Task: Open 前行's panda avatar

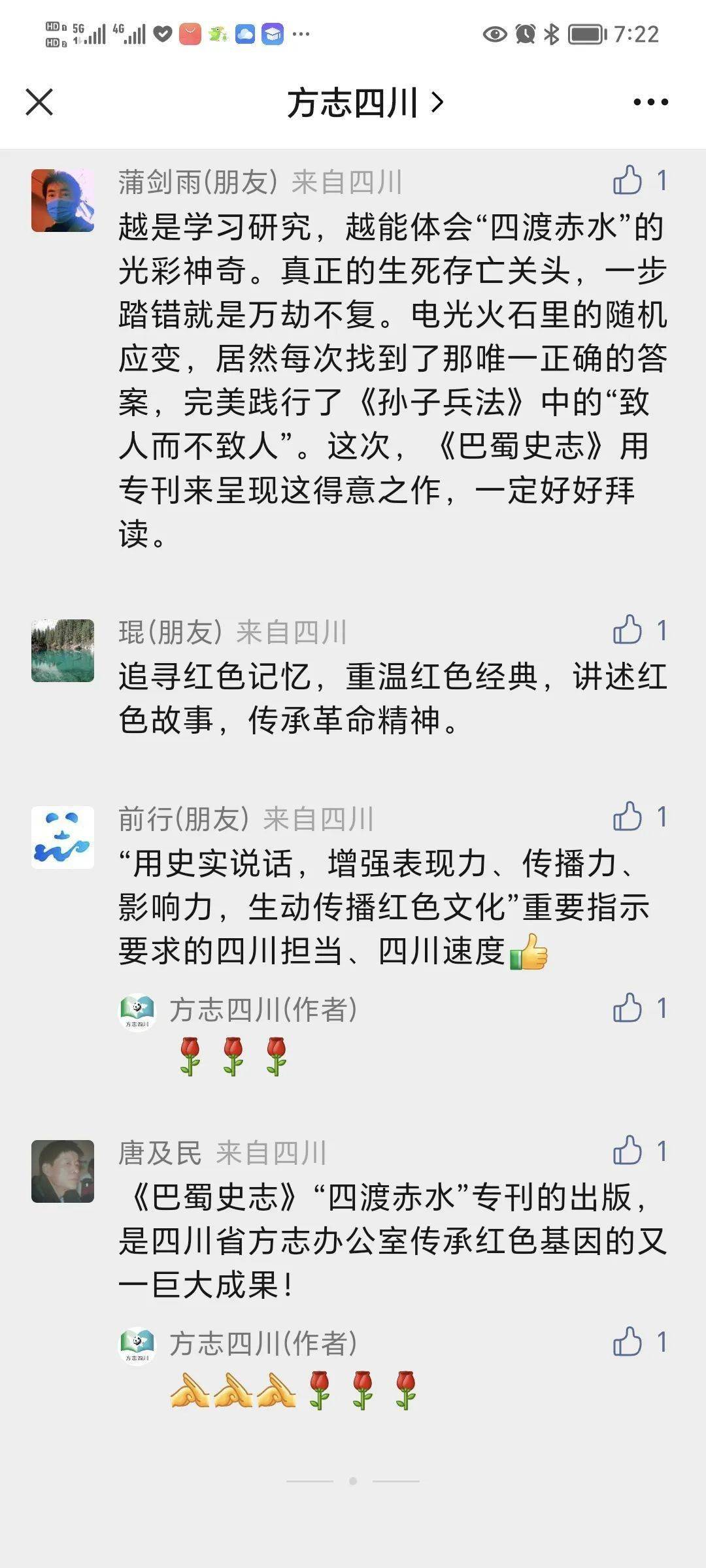Action: [63, 838]
